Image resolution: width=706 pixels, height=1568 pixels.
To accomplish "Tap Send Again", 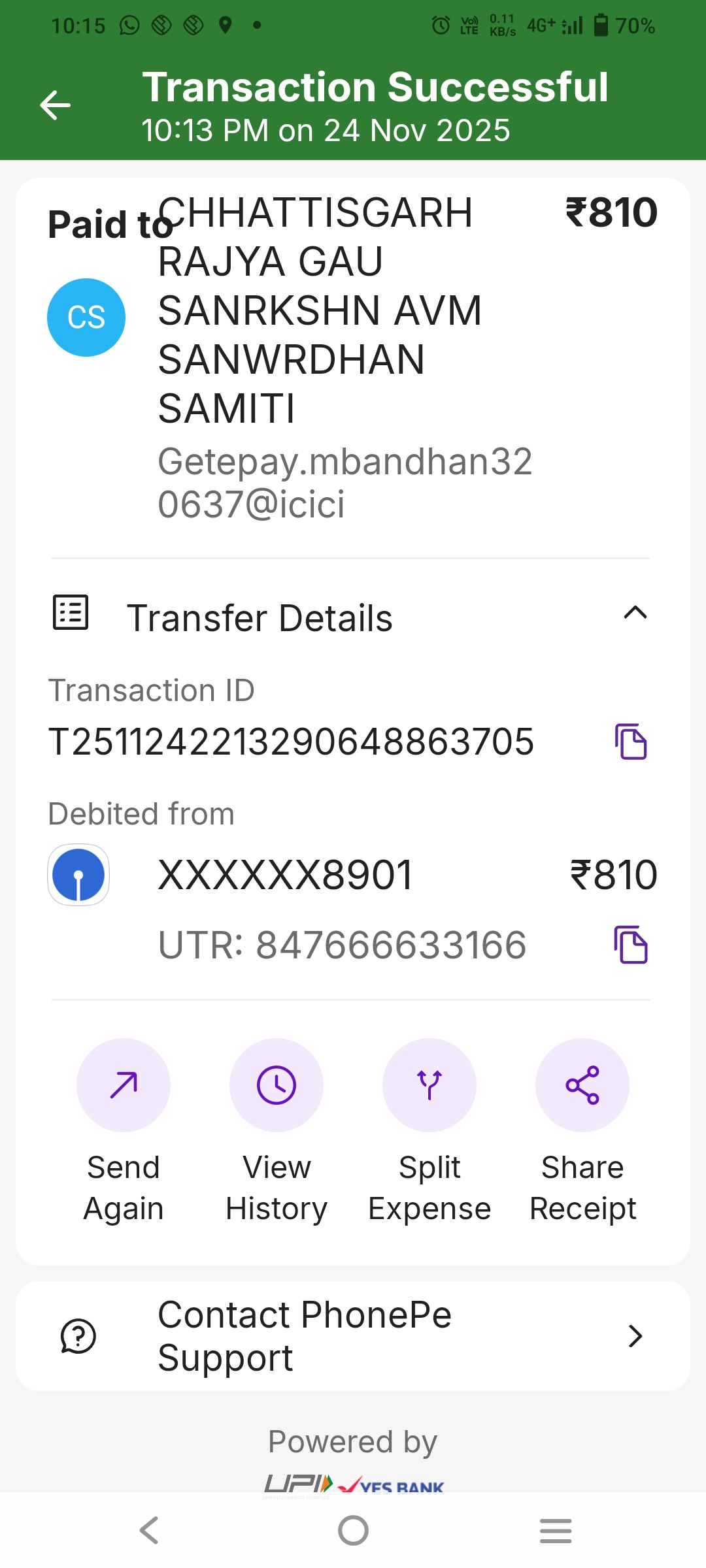I will 124,1085.
